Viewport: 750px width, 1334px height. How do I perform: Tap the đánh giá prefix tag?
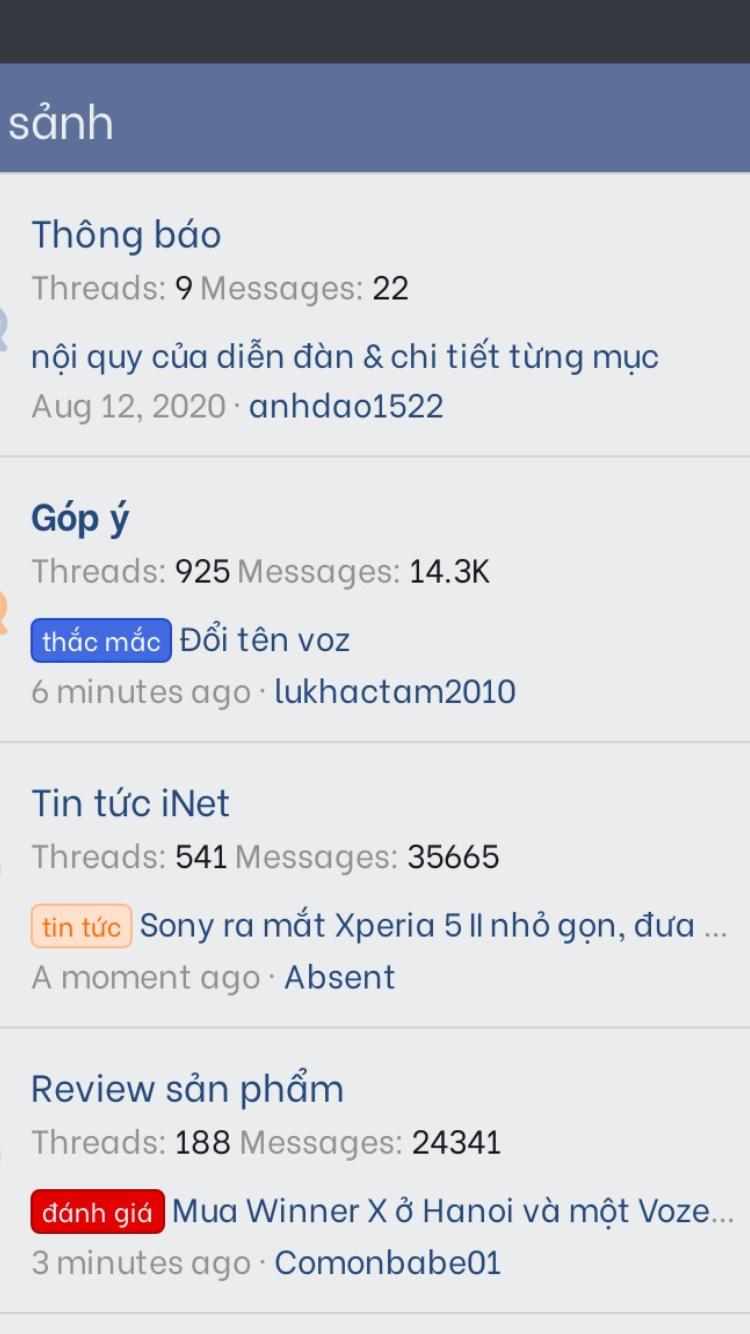click(x=97, y=1212)
